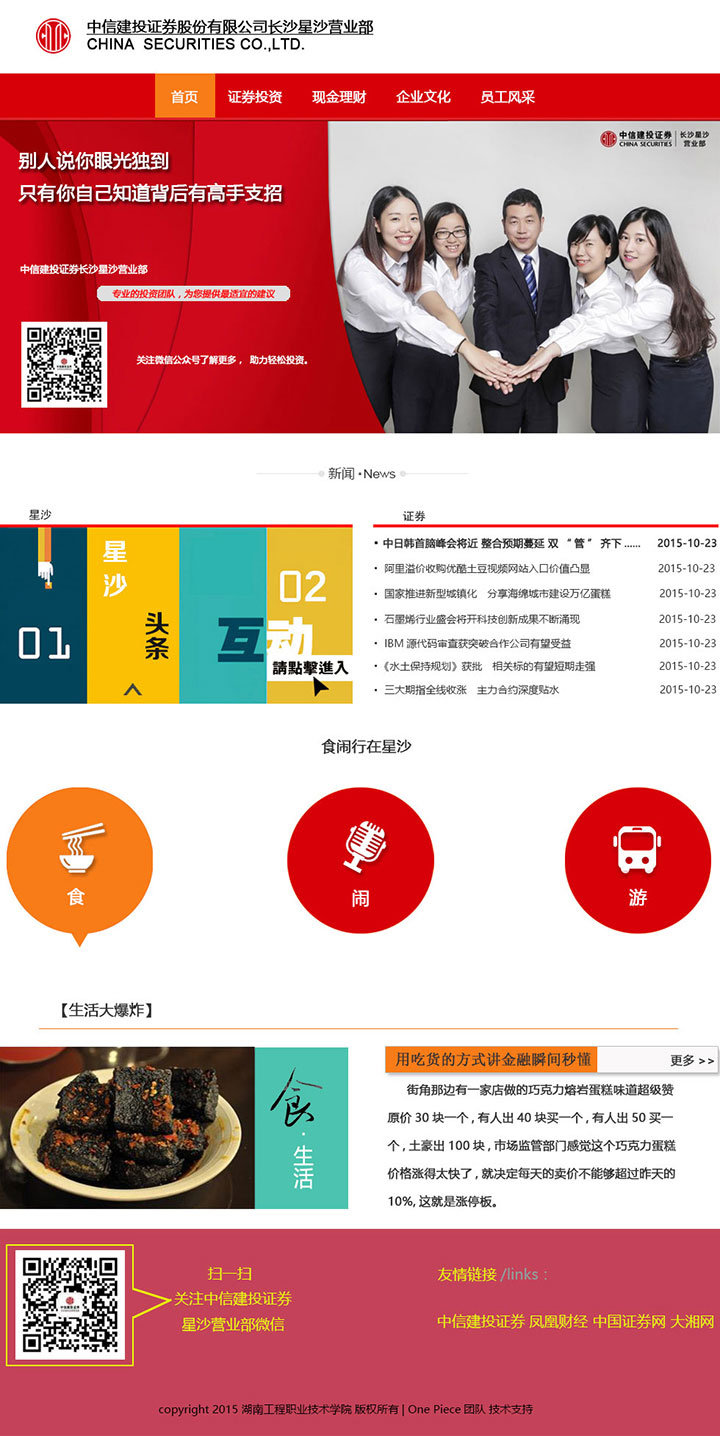This screenshot has height=1436, width=720.
Task: Go to 现金理财 section
Action: 339,97
